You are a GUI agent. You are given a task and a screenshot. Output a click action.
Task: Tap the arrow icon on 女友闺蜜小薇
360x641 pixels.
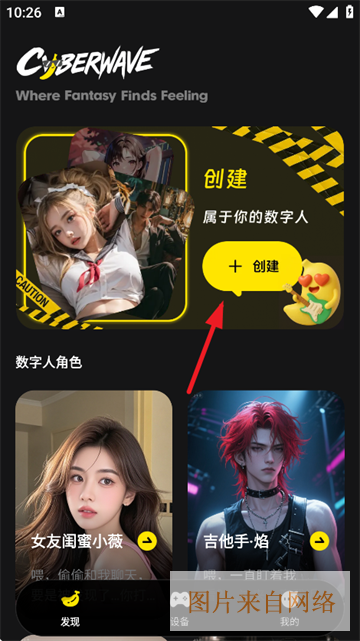148,542
